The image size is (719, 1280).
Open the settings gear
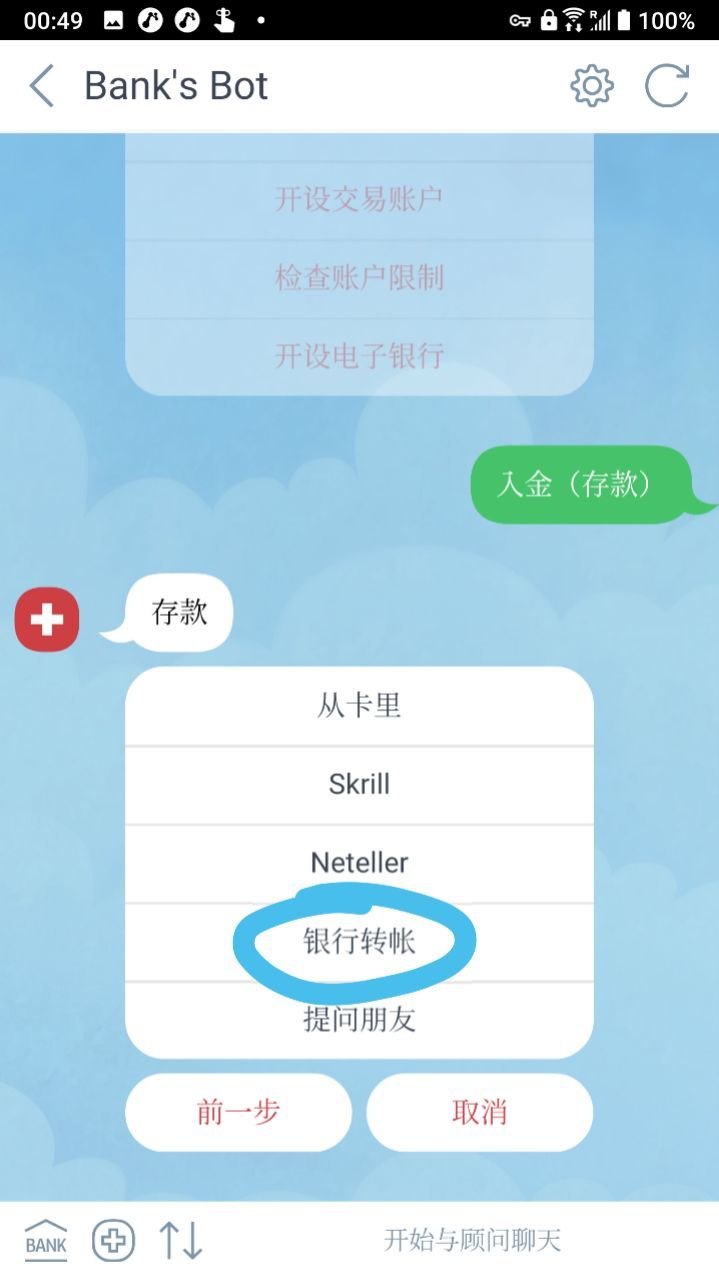pos(591,86)
